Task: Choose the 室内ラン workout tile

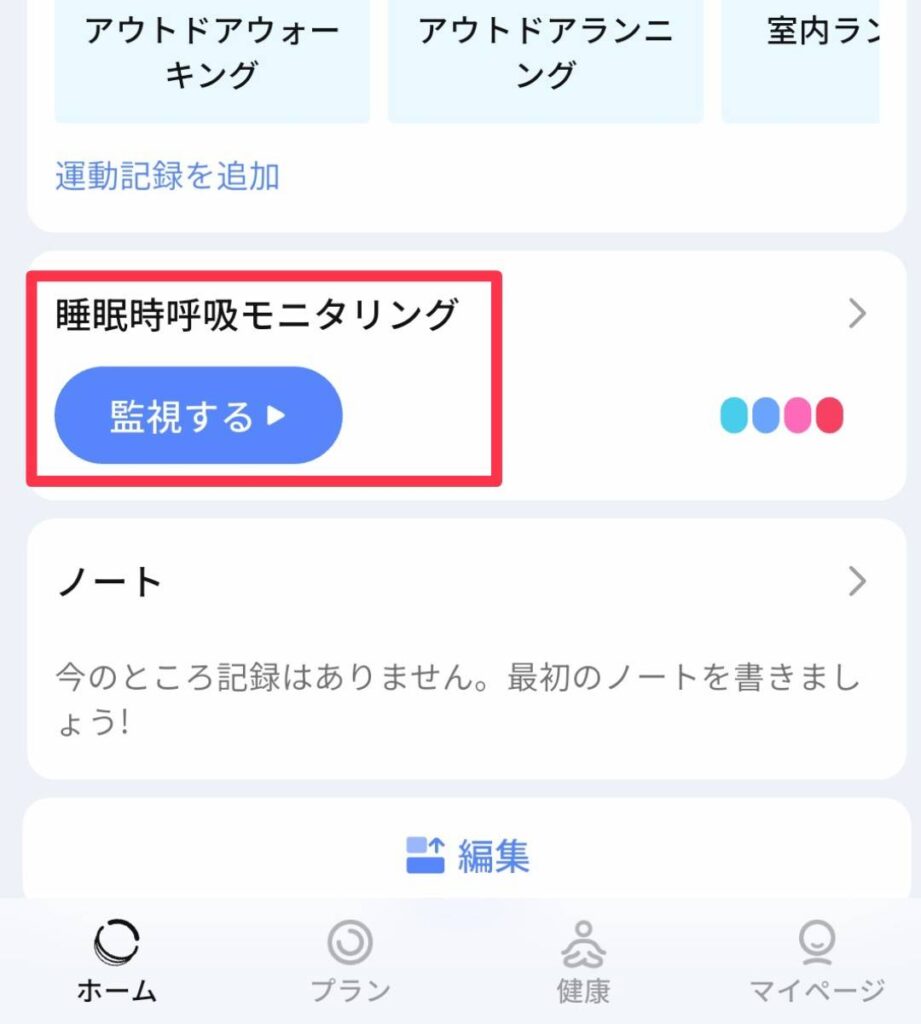Action: tap(810, 55)
